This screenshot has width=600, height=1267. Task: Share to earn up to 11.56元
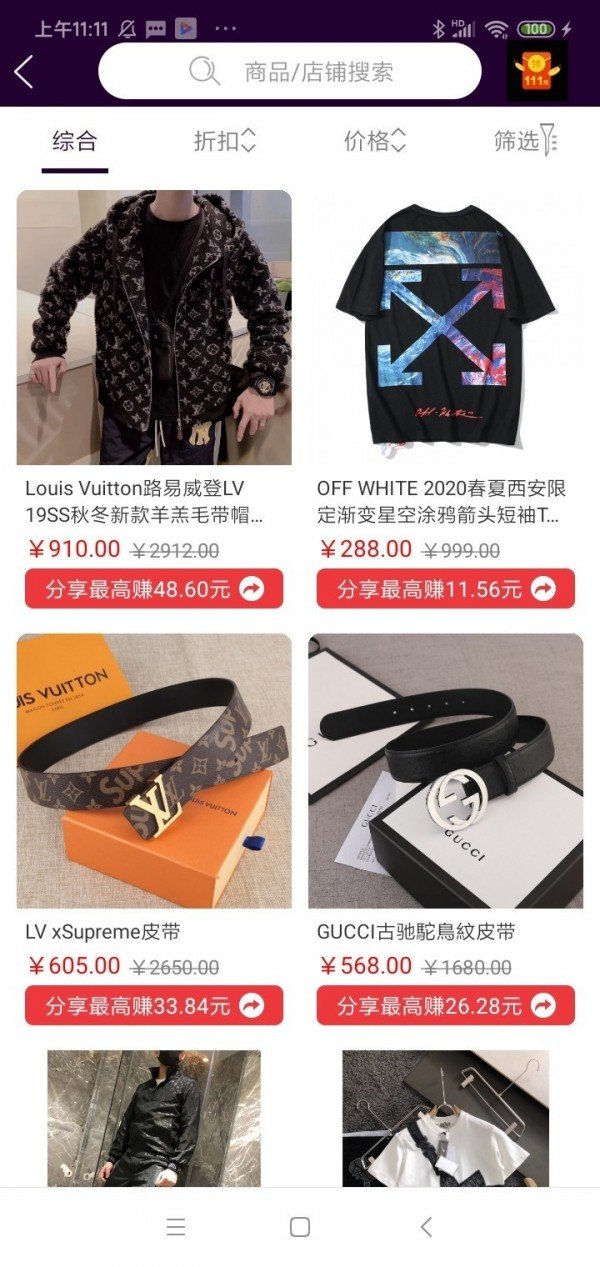point(446,589)
